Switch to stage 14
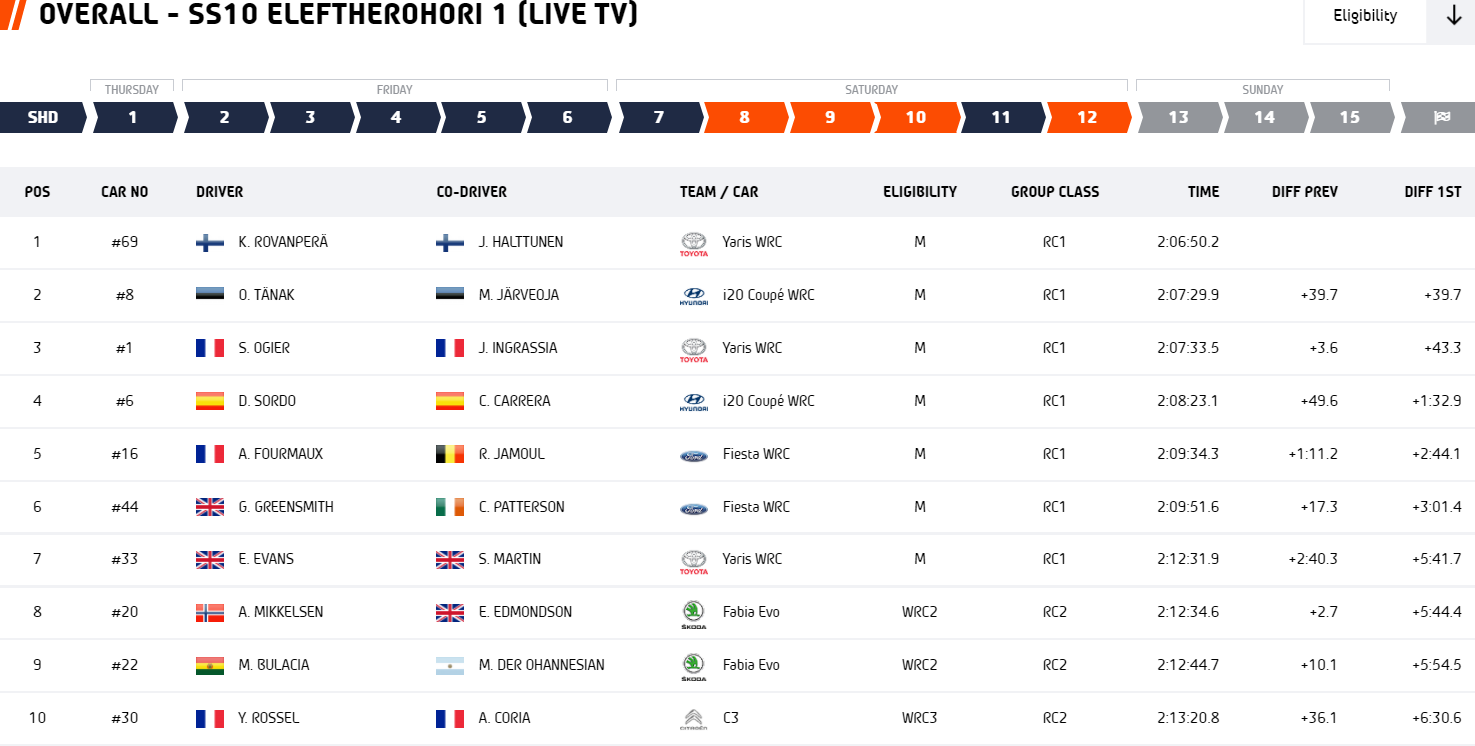1475x746 pixels. pyautogui.click(x=1265, y=117)
